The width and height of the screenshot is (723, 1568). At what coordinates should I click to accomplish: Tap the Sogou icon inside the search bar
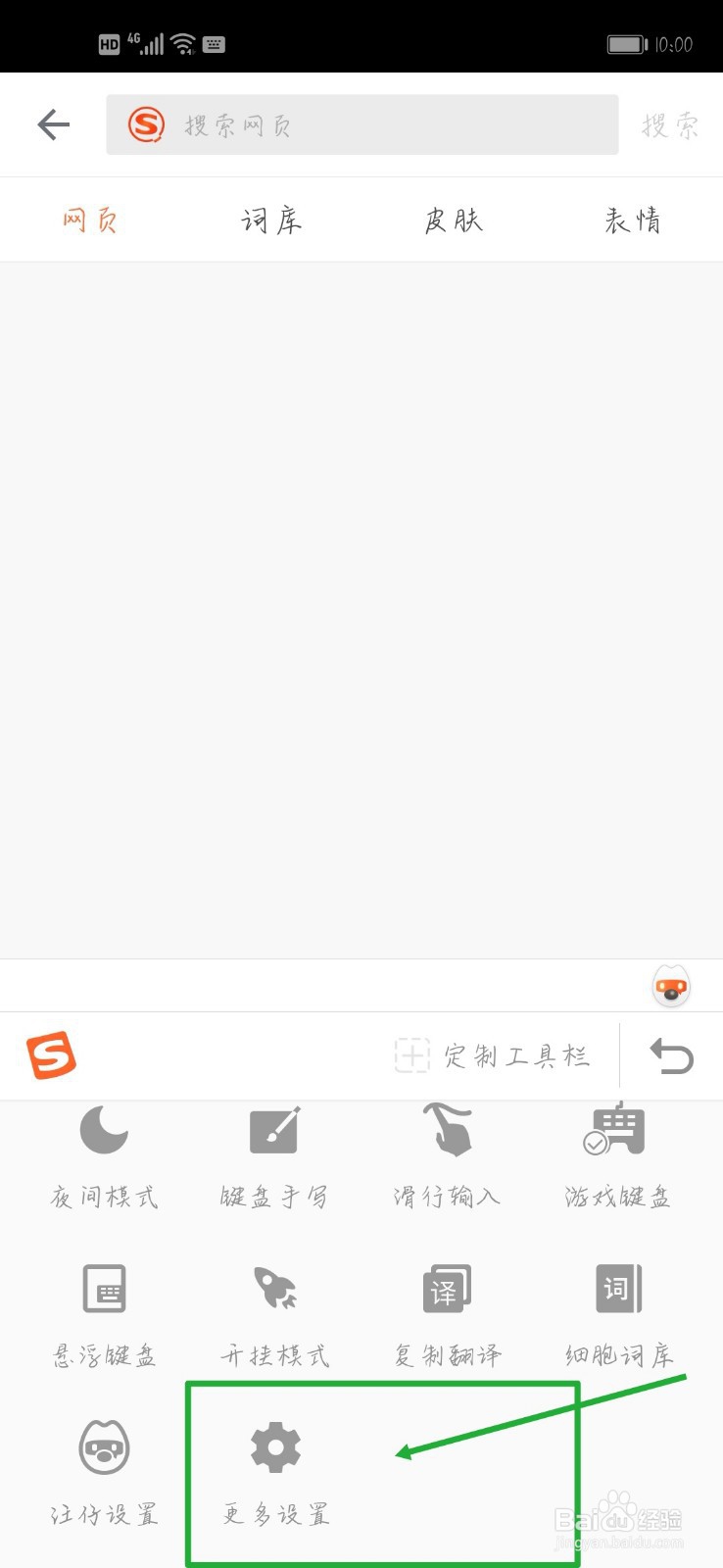click(147, 124)
